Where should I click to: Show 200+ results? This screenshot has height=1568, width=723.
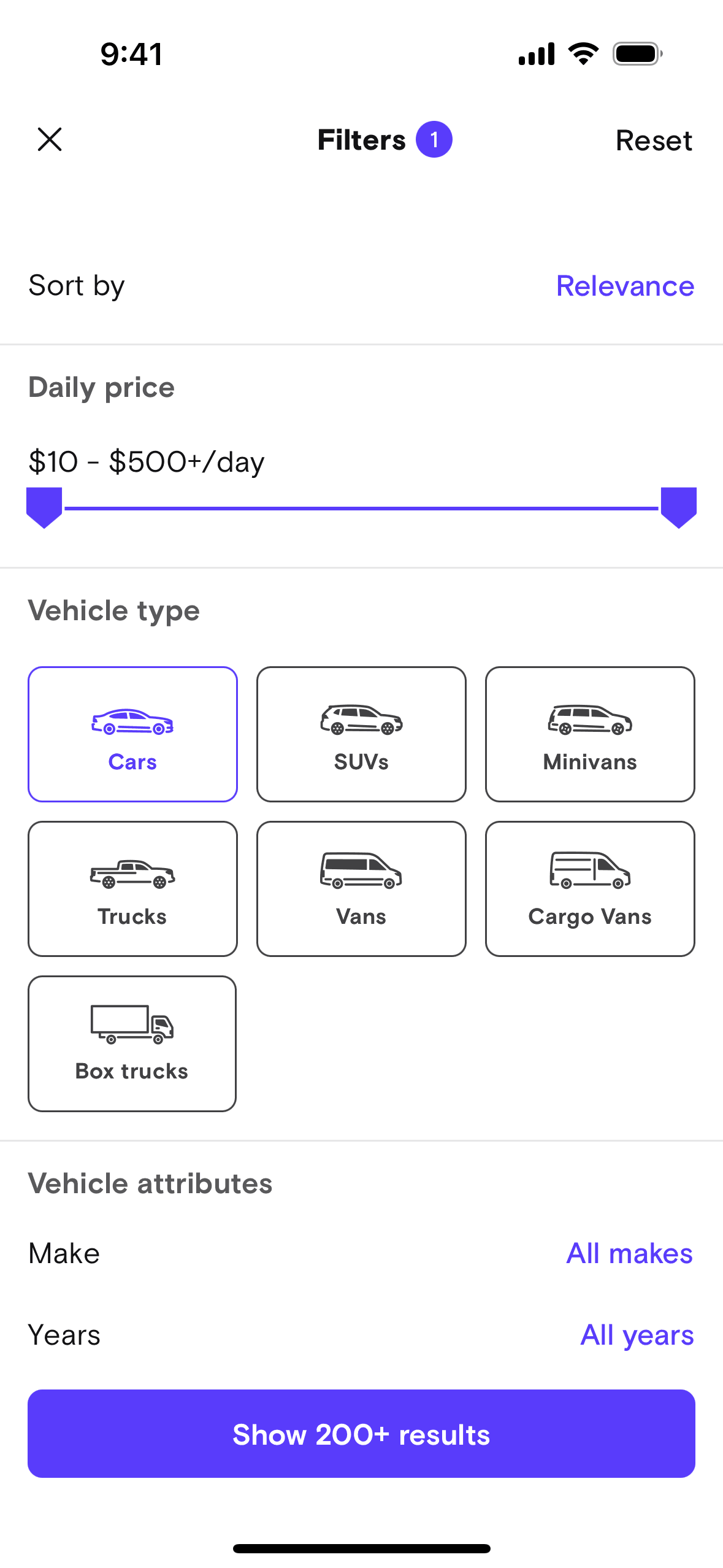(361, 1433)
